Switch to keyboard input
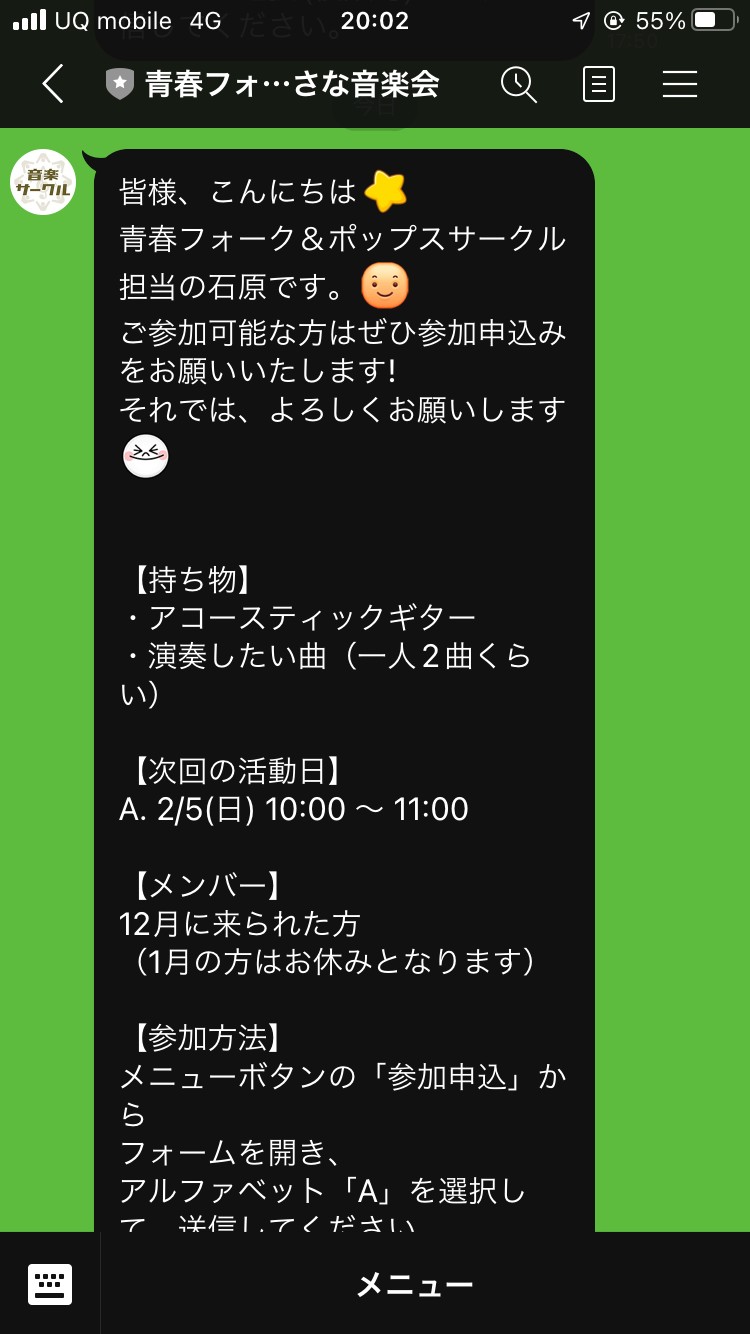Viewport: 750px width, 1334px height. click(x=50, y=1284)
